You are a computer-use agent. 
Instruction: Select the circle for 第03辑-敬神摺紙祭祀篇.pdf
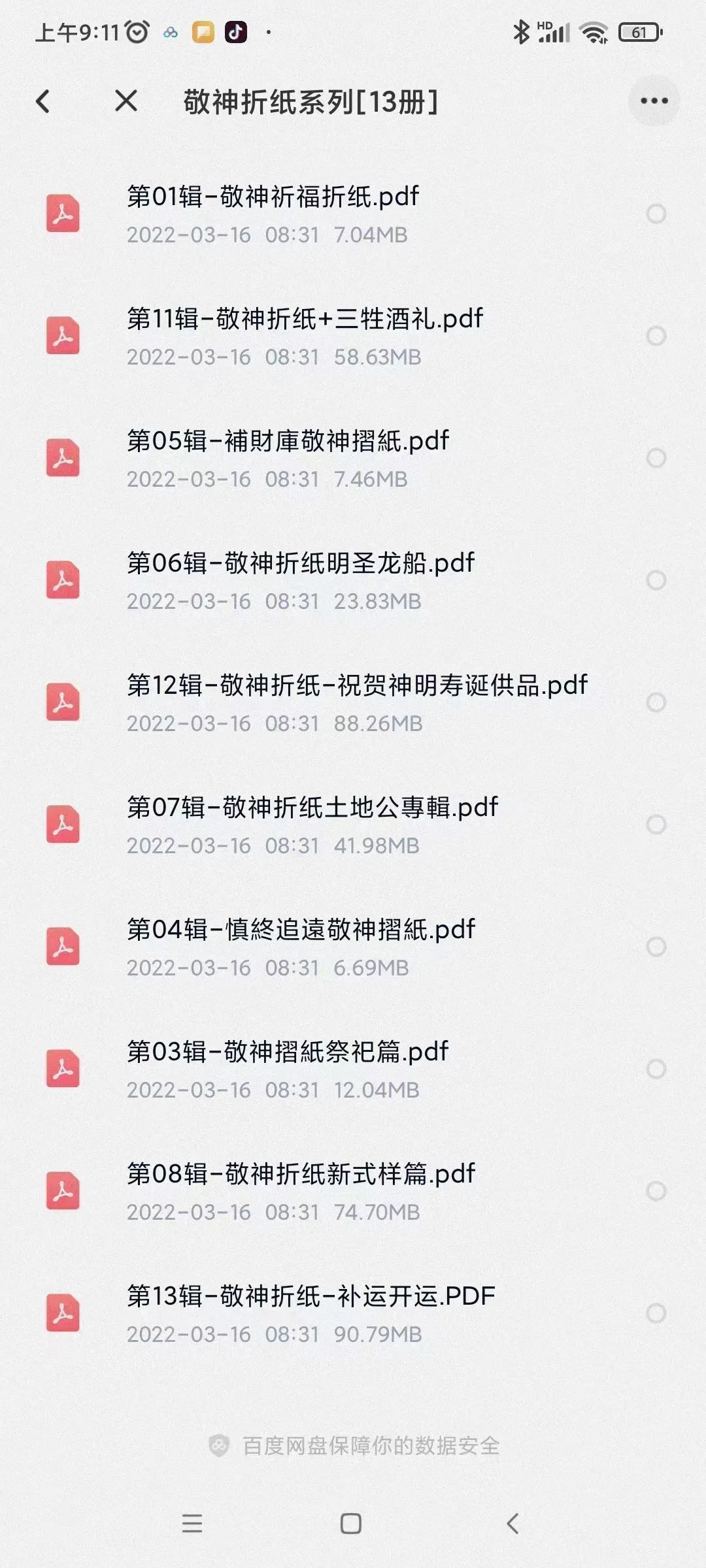pos(656,1069)
